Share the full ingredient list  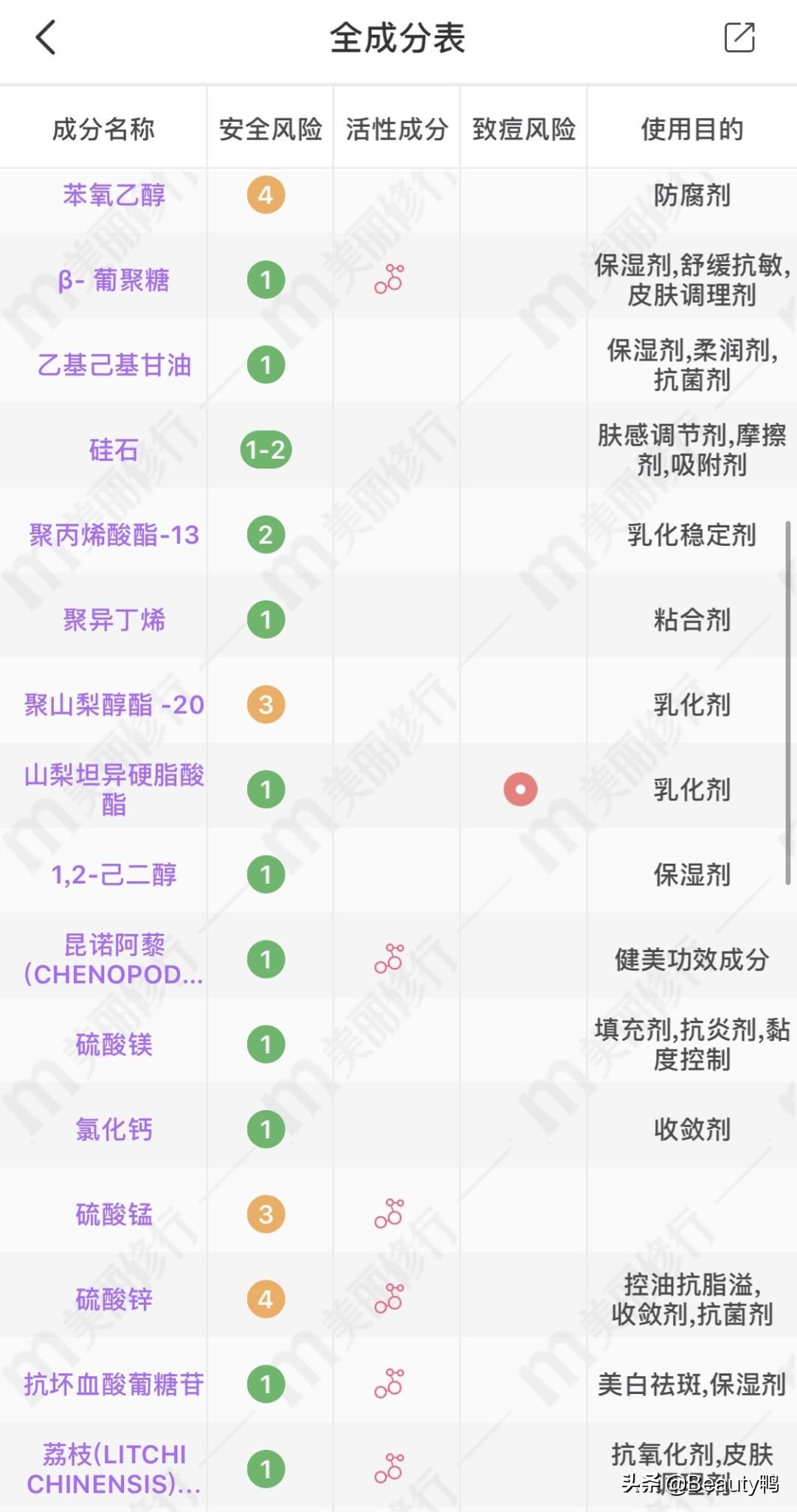(739, 38)
